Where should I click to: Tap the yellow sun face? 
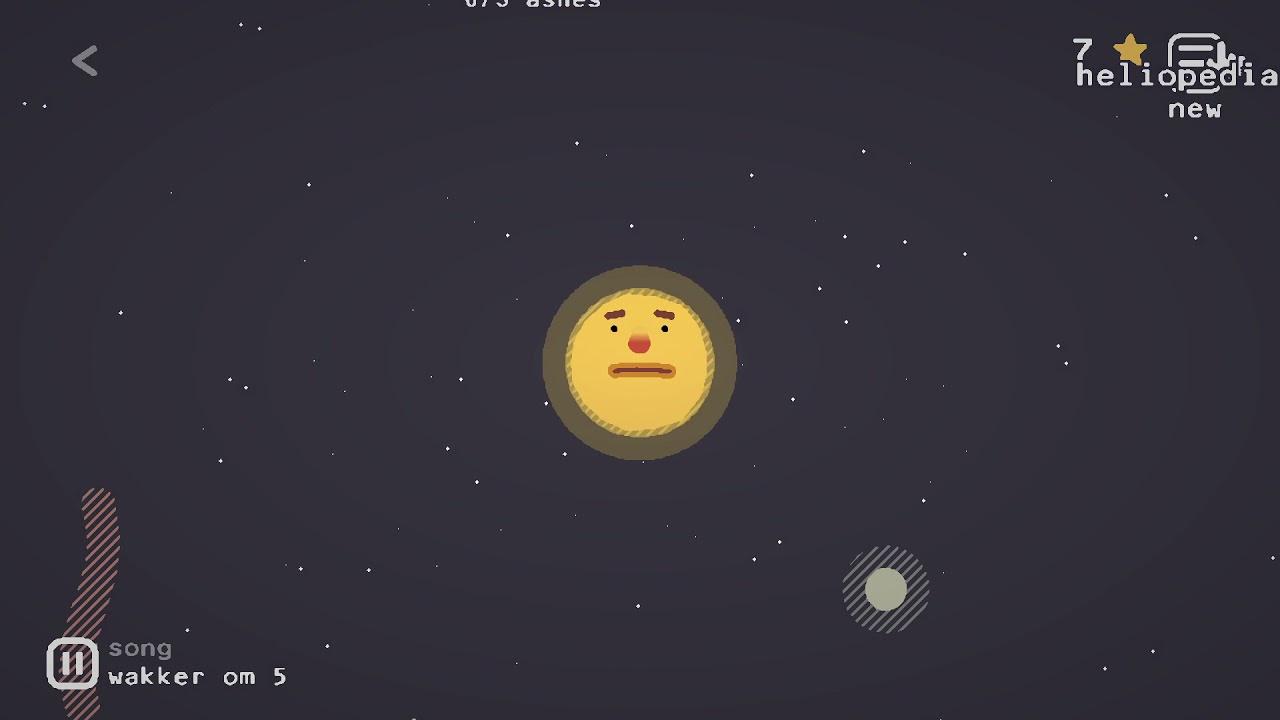point(640,362)
